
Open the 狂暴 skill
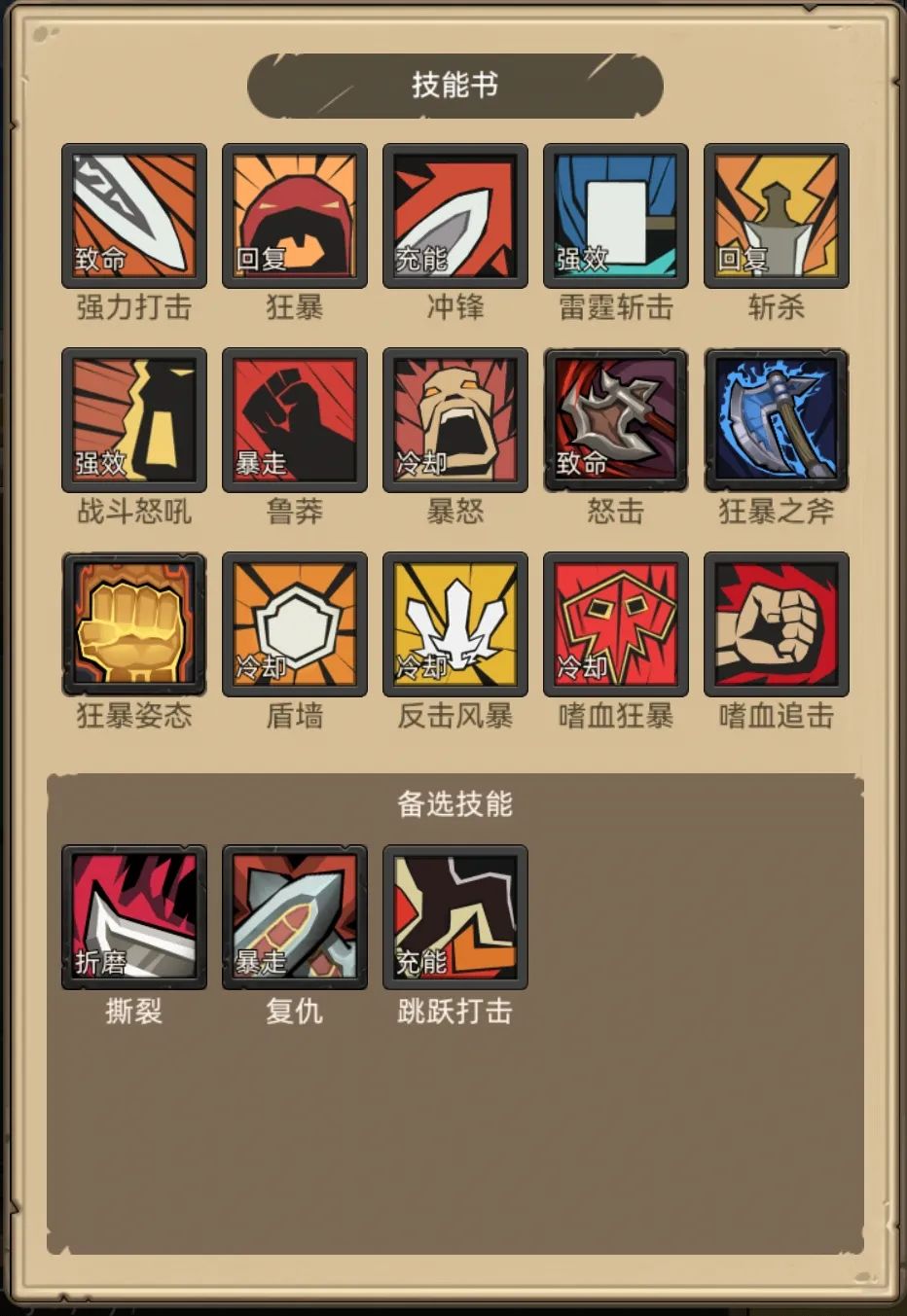click(295, 216)
